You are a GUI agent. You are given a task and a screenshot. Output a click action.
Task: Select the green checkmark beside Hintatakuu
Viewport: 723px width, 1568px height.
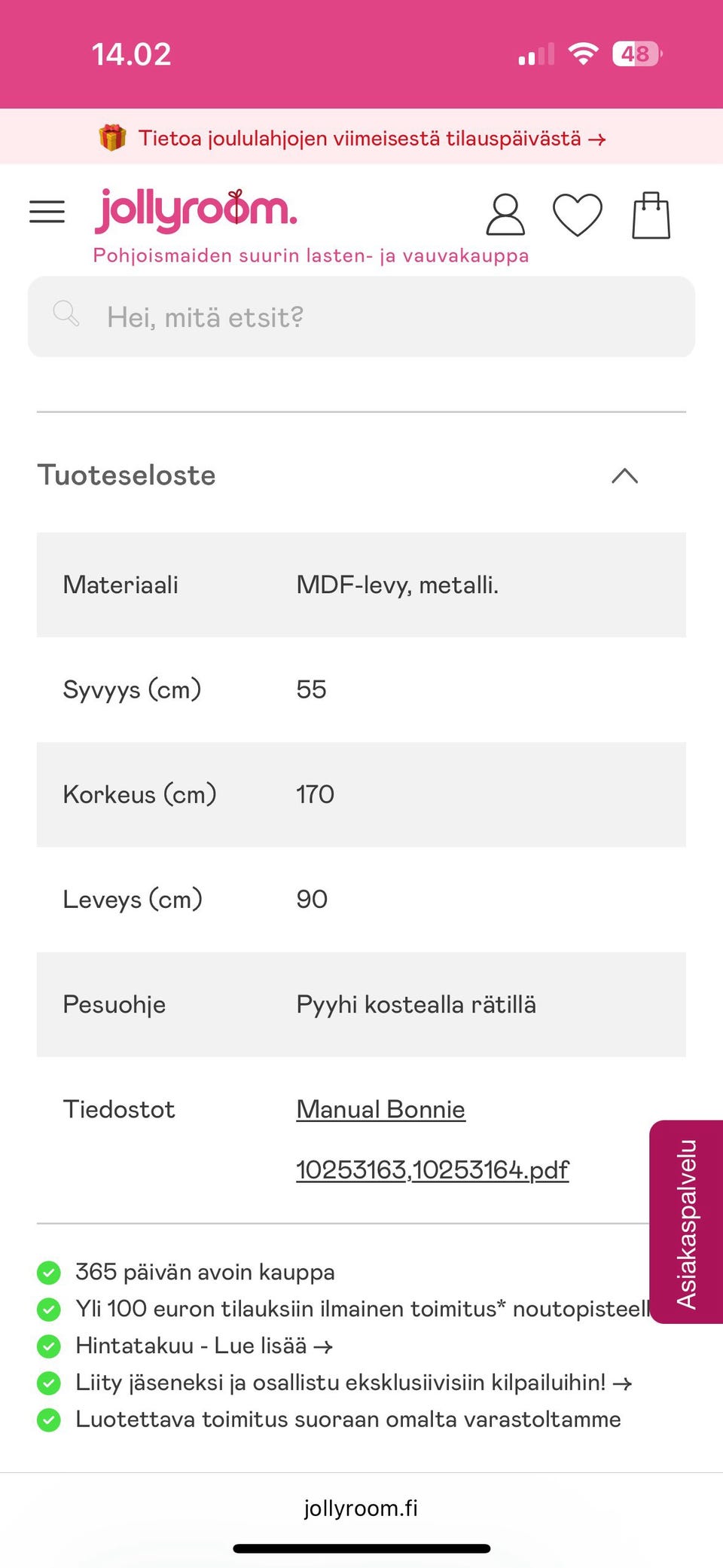(x=49, y=1346)
